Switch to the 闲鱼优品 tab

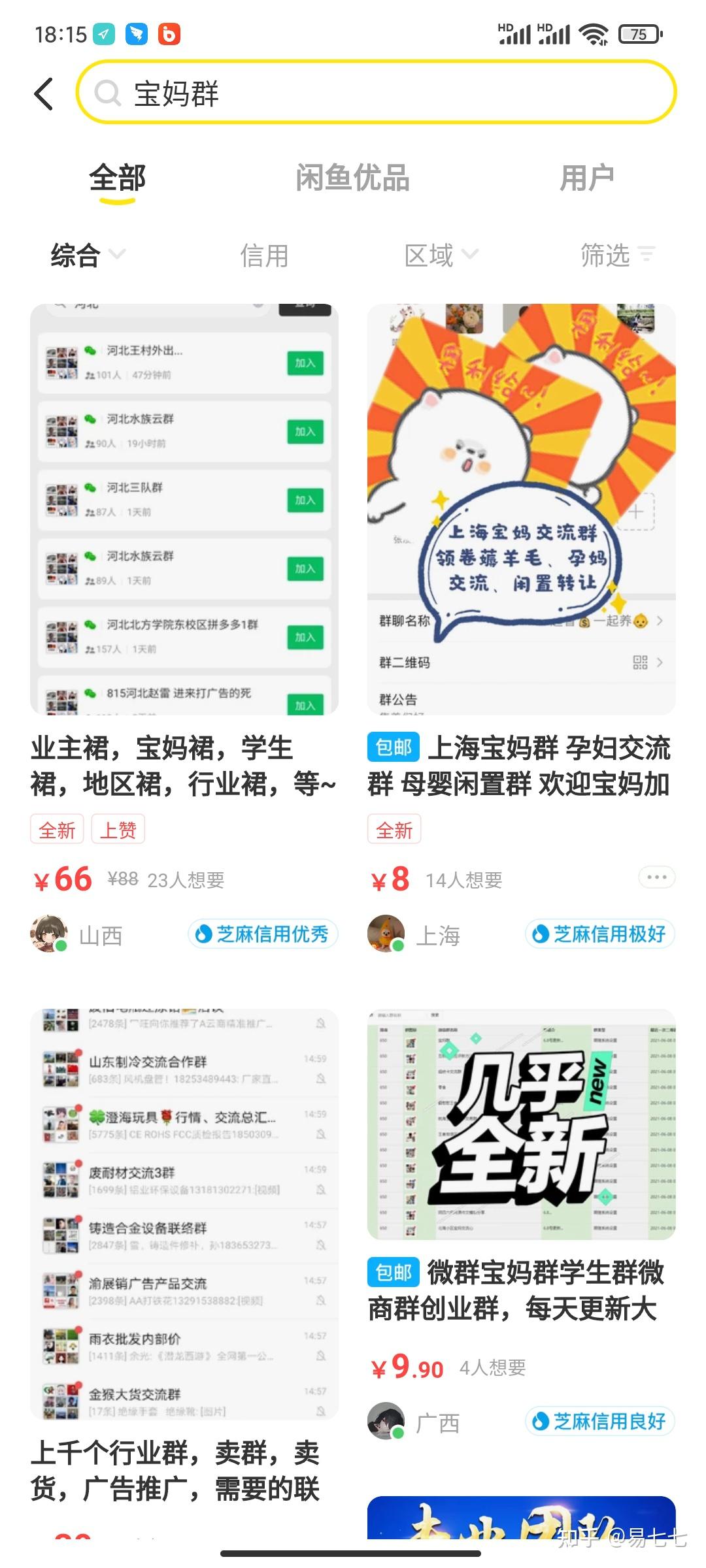tap(352, 178)
